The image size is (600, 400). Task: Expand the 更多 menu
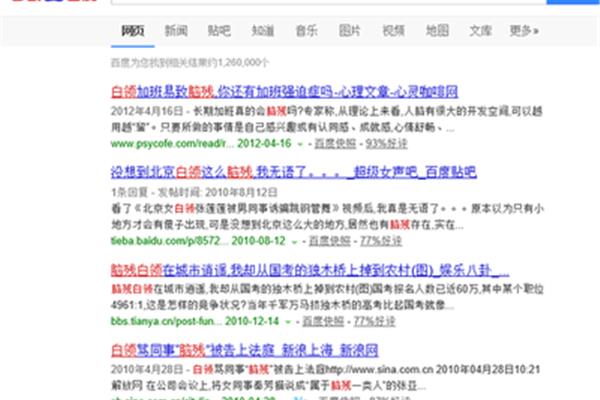tap(523, 31)
